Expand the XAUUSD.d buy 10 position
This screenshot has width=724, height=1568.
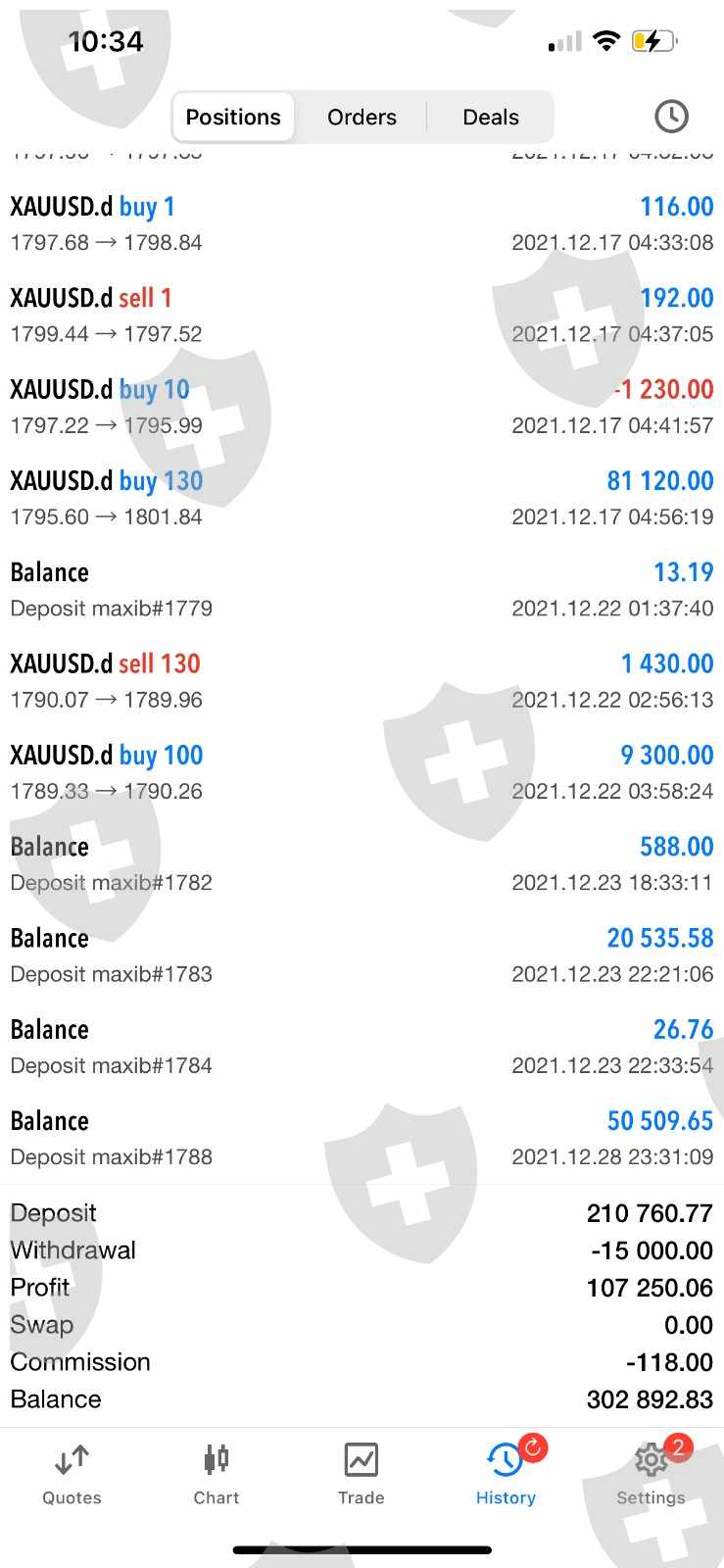[x=362, y=407]
